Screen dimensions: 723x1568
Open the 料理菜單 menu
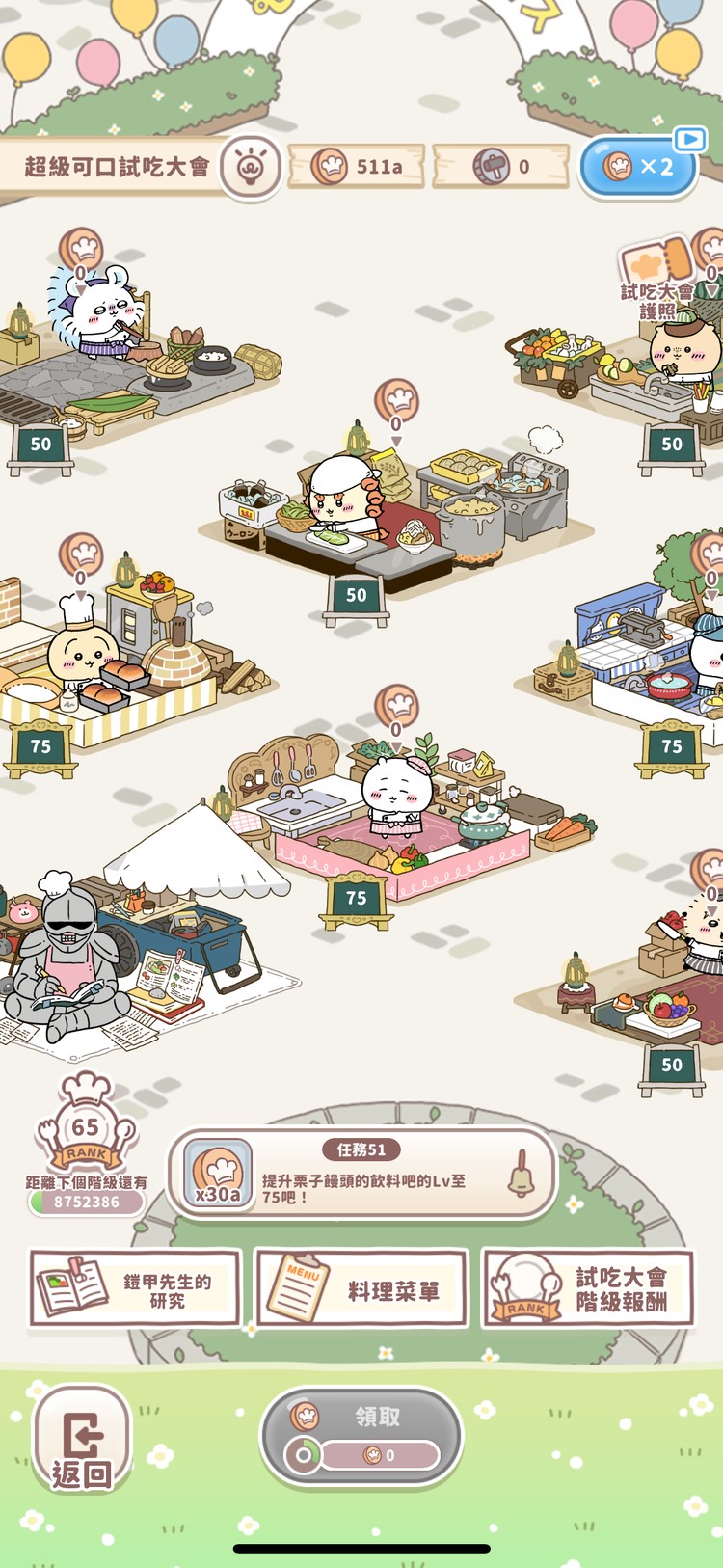[x=361, y=1288]
